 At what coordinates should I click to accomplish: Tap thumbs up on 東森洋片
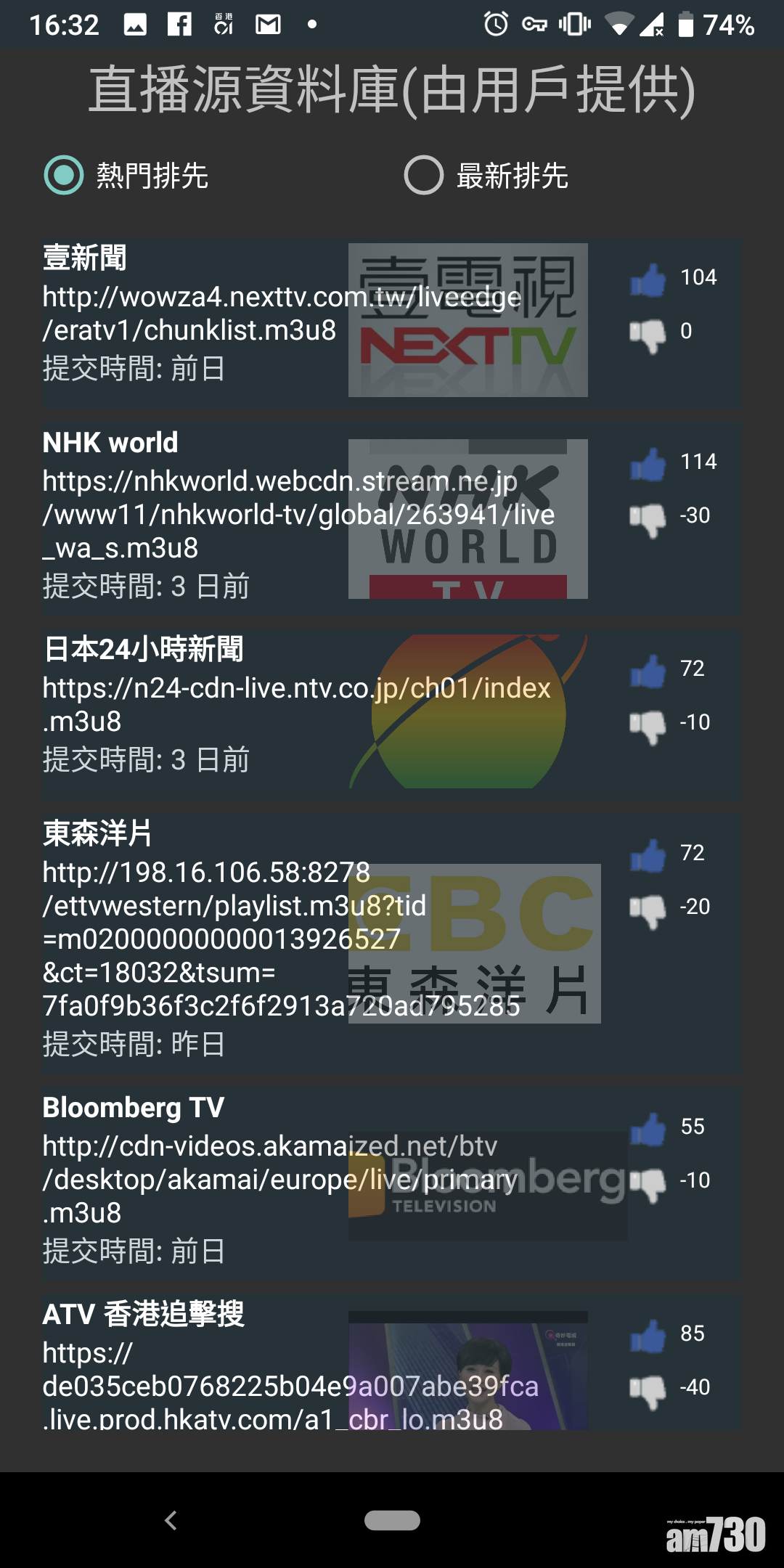[x=648, y=856]
